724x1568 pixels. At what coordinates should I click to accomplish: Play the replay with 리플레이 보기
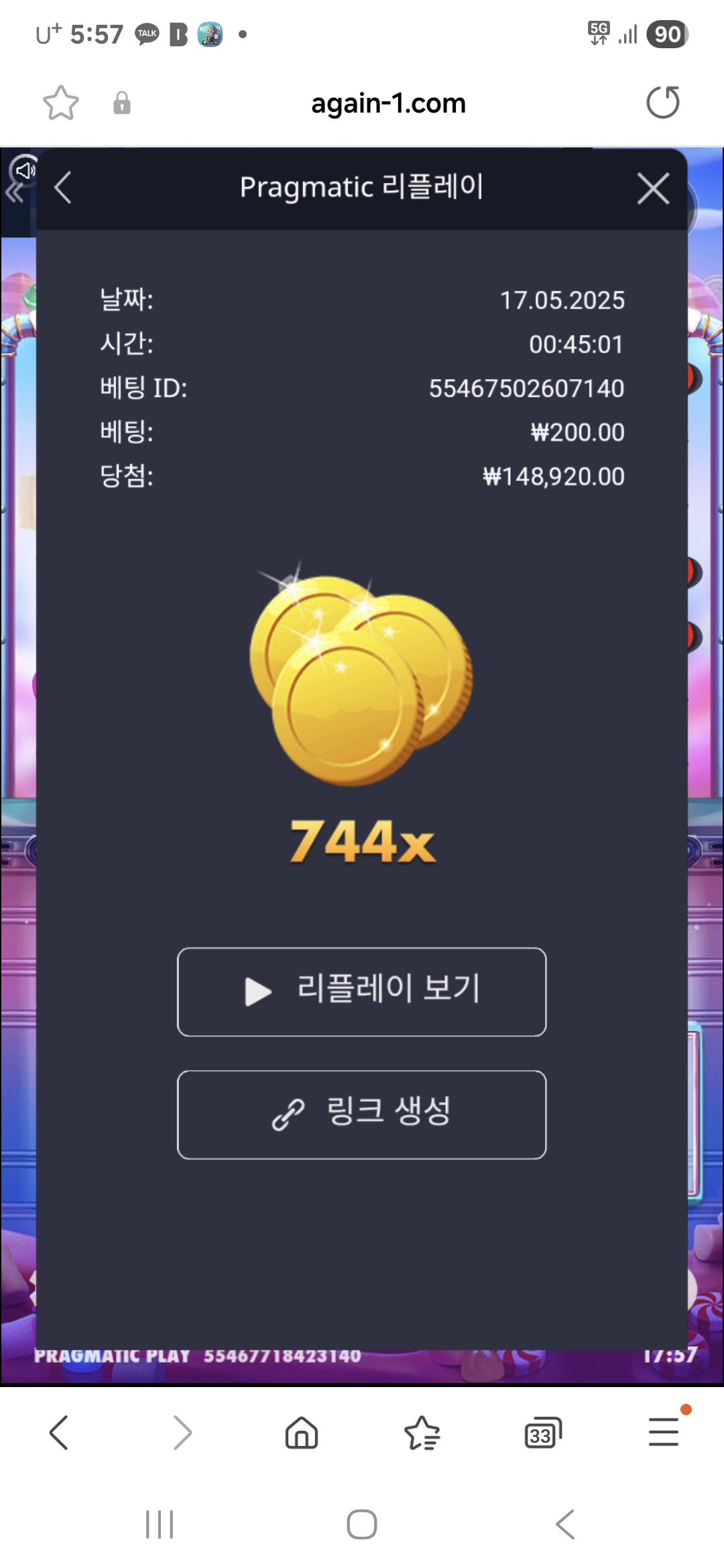[362, 992]
